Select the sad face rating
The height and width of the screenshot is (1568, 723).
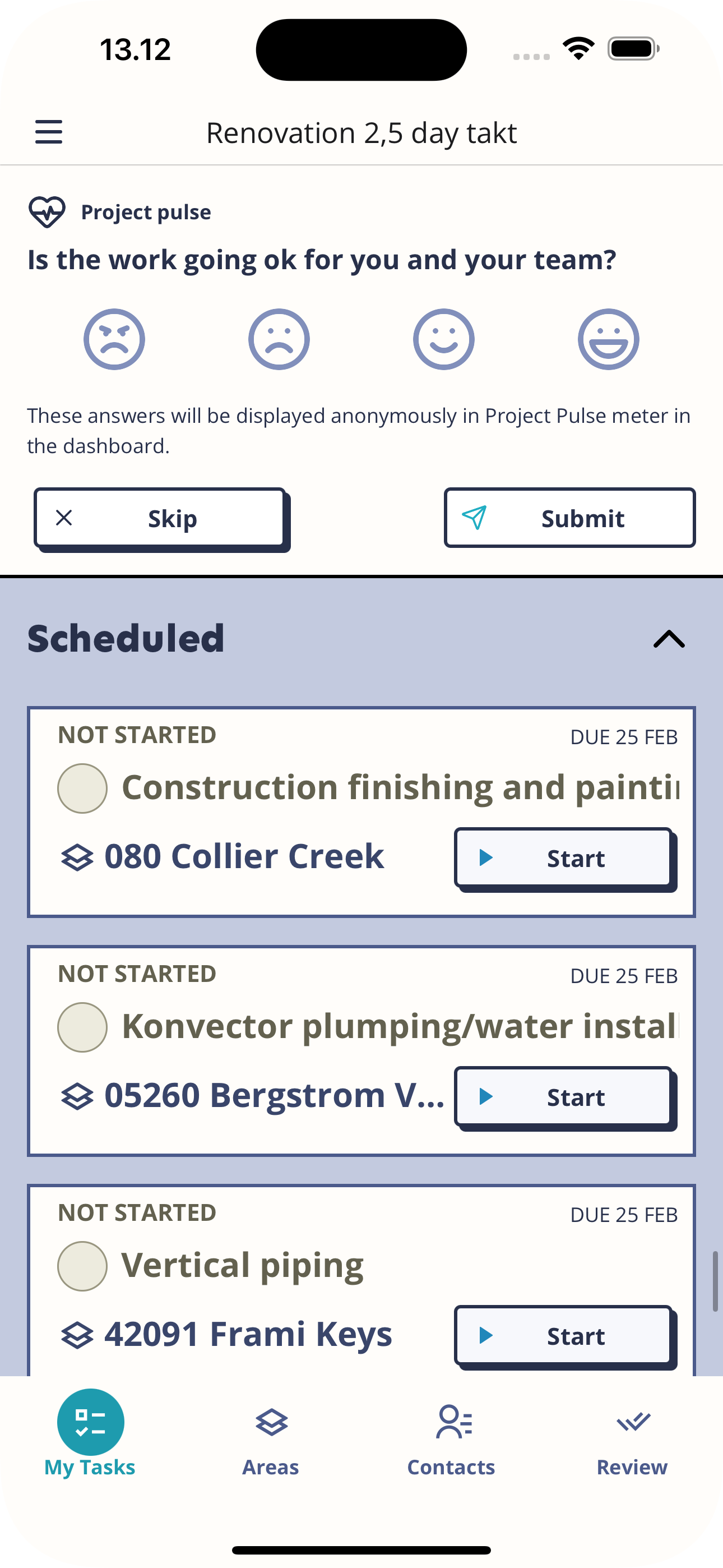tap(279, 339)
